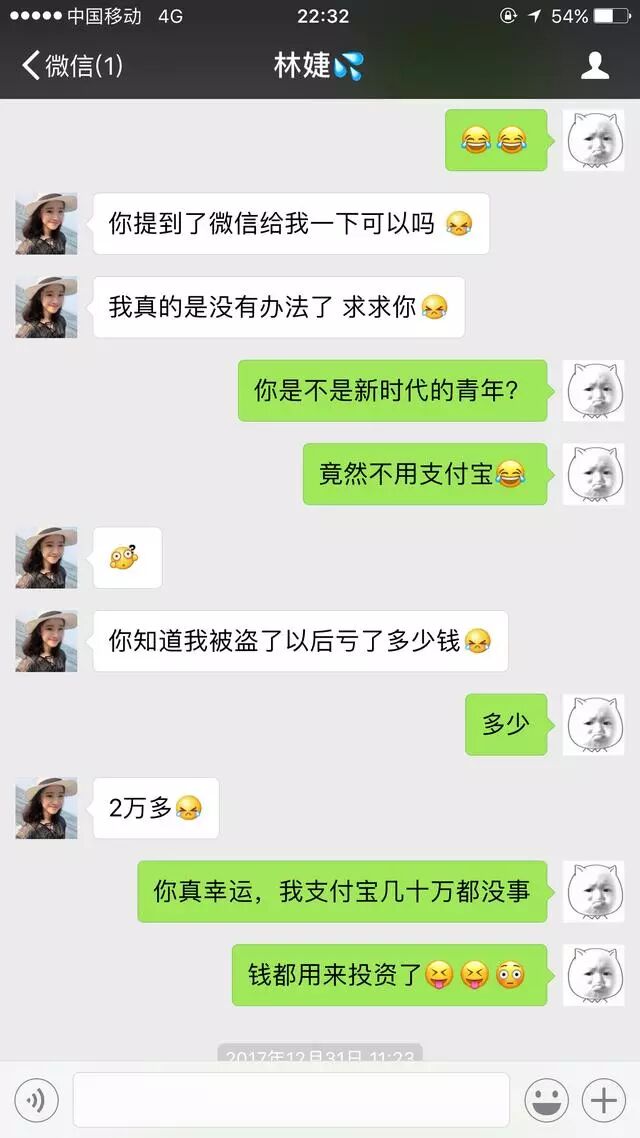Switch to voice message input

[36, 1100]
